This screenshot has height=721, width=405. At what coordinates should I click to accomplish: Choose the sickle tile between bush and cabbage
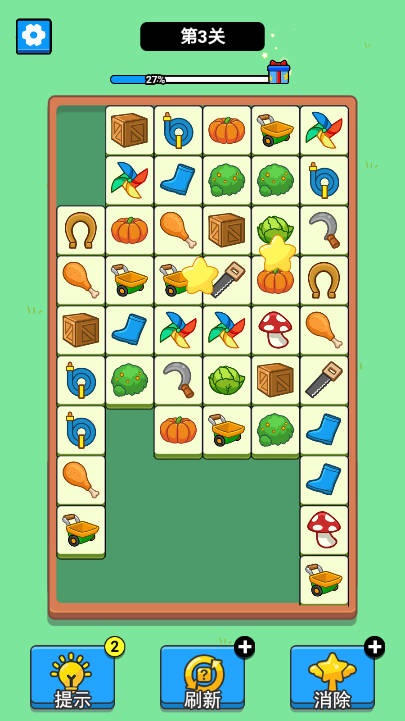[x=178, y=380]
